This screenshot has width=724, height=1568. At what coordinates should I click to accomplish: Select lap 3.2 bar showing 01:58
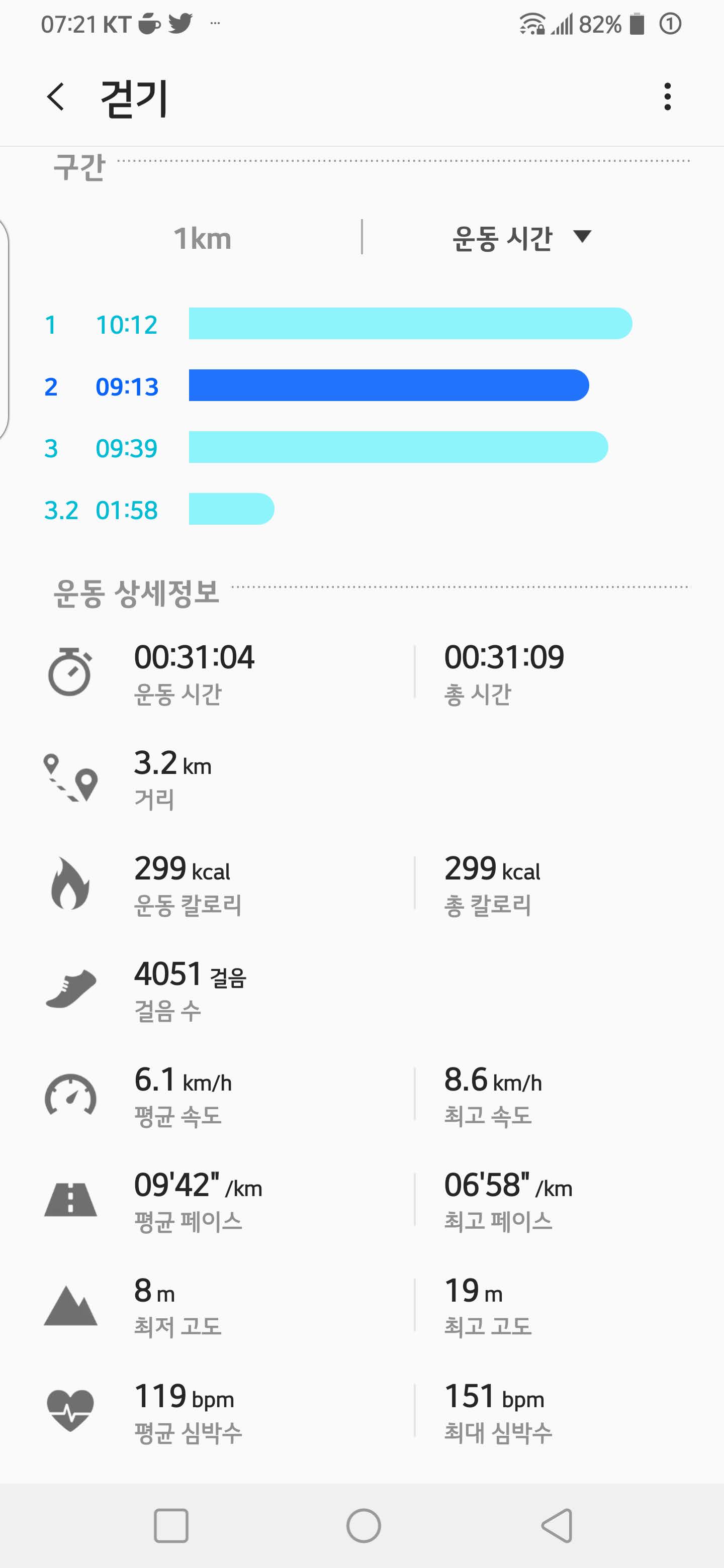(231, 509)
